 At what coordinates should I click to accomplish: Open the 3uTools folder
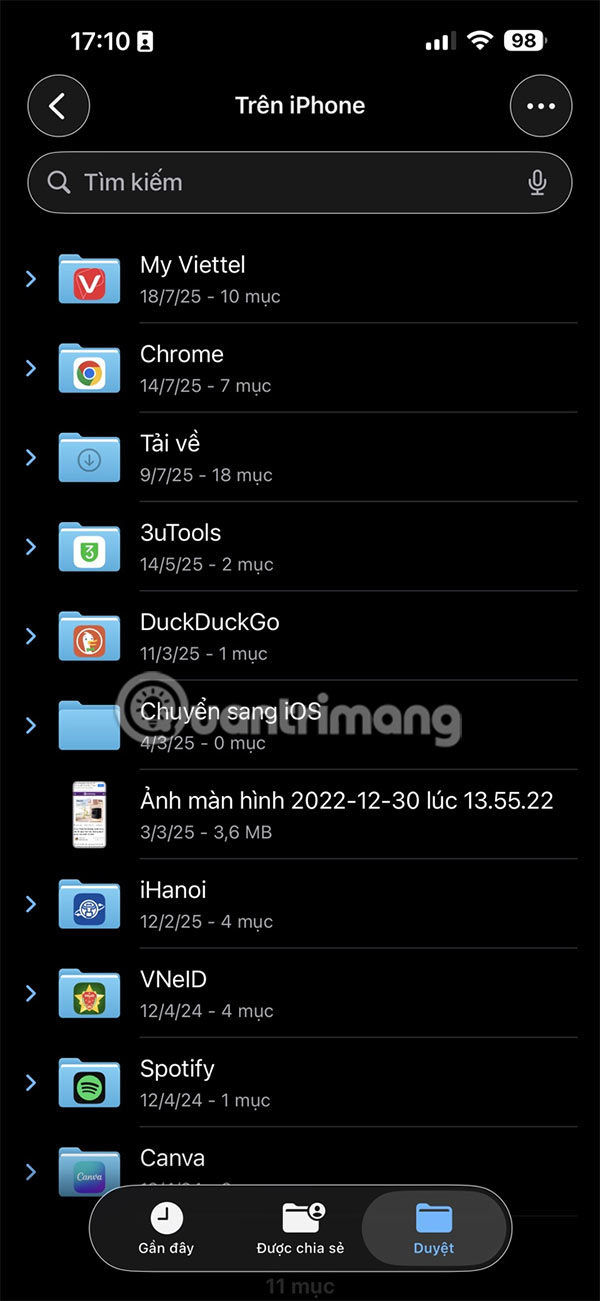tap(181, 546)
